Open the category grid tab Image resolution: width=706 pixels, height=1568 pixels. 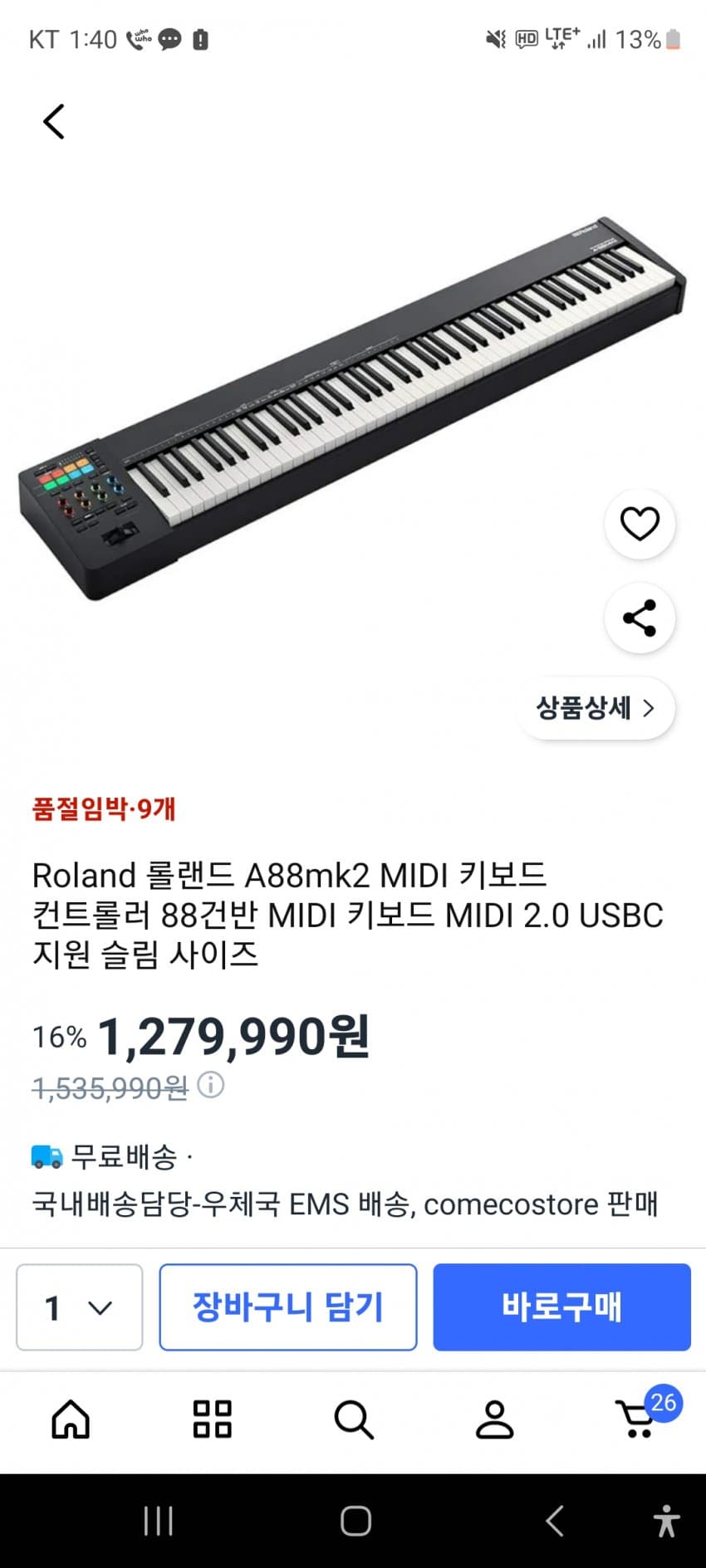212,1419
